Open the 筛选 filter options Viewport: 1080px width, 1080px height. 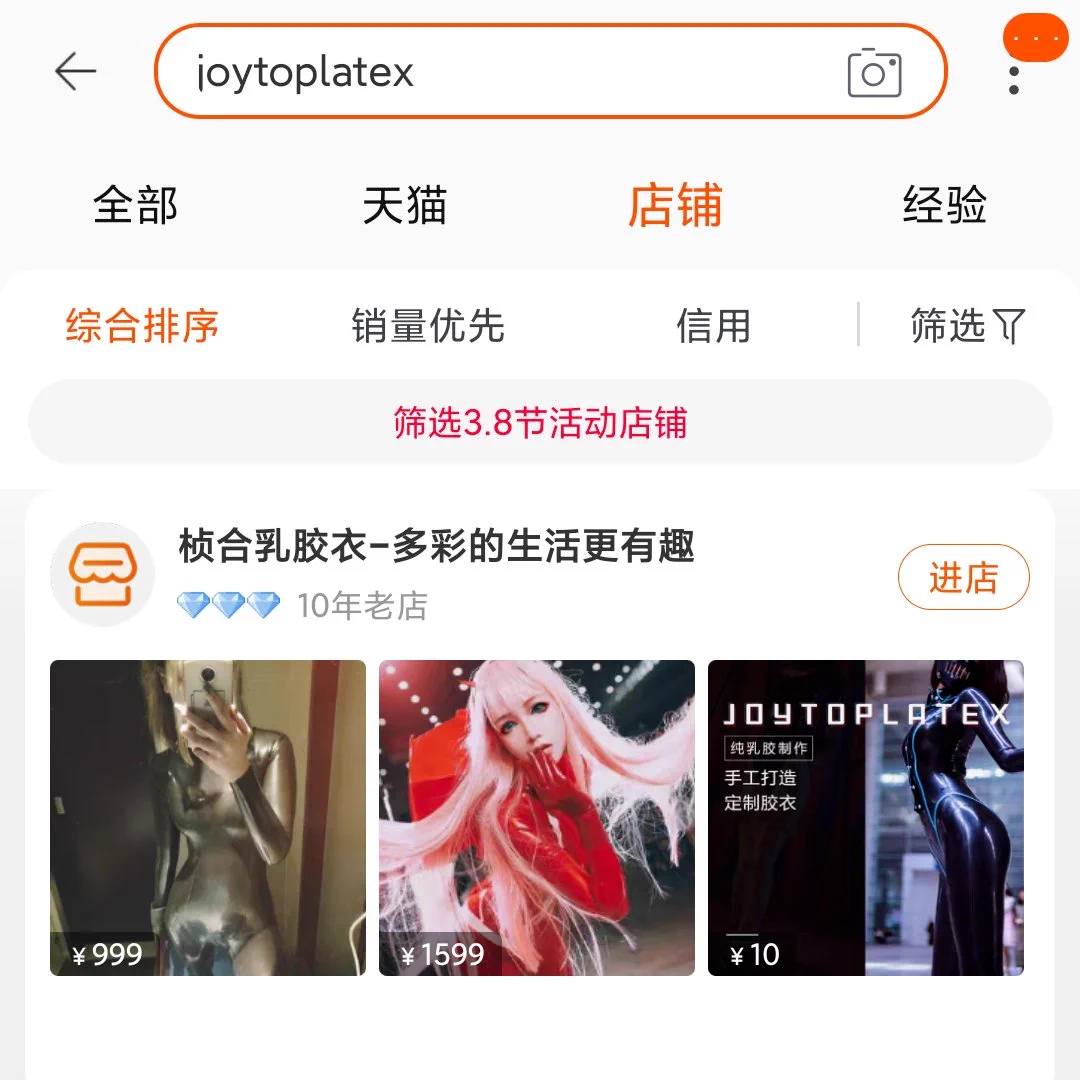coord(967,326)
